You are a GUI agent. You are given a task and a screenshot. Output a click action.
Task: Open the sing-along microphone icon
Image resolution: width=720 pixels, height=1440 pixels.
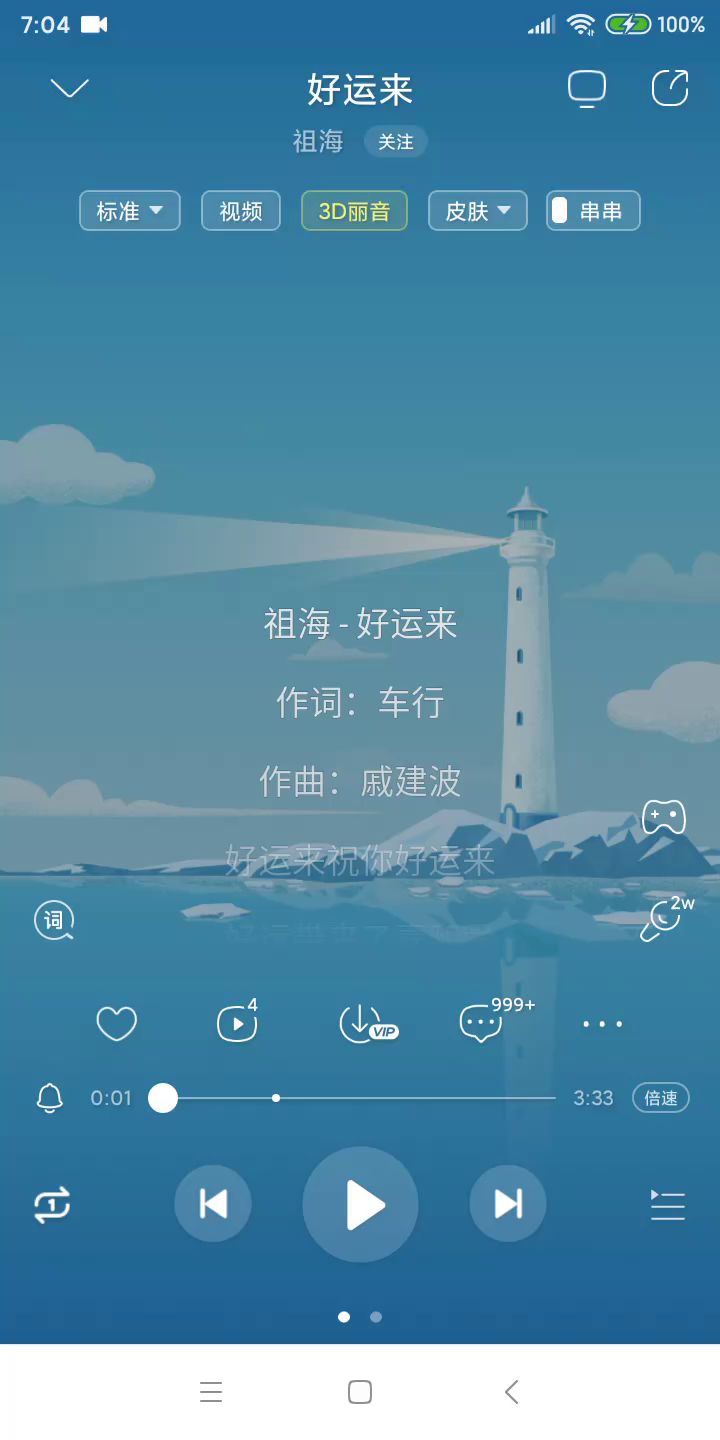[x=664, y=920]
